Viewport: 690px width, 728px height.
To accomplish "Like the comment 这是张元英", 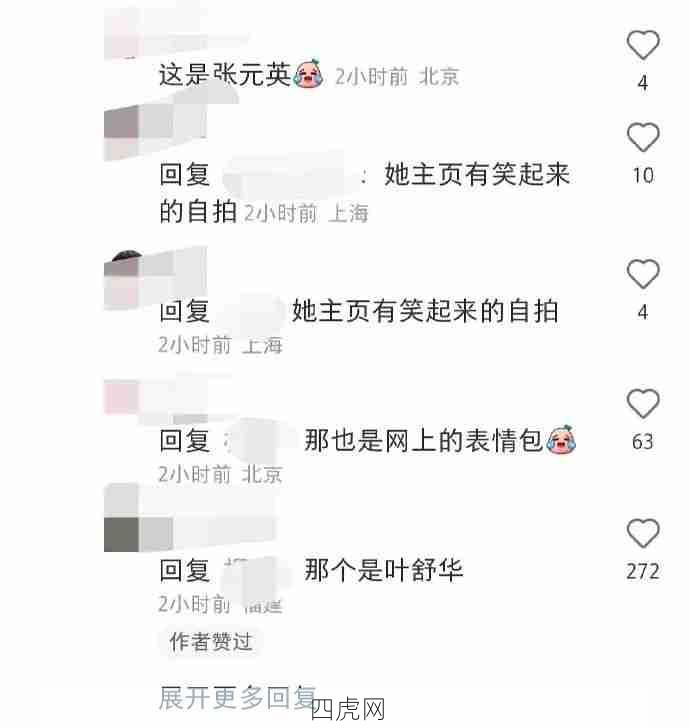I will (643, 45).
